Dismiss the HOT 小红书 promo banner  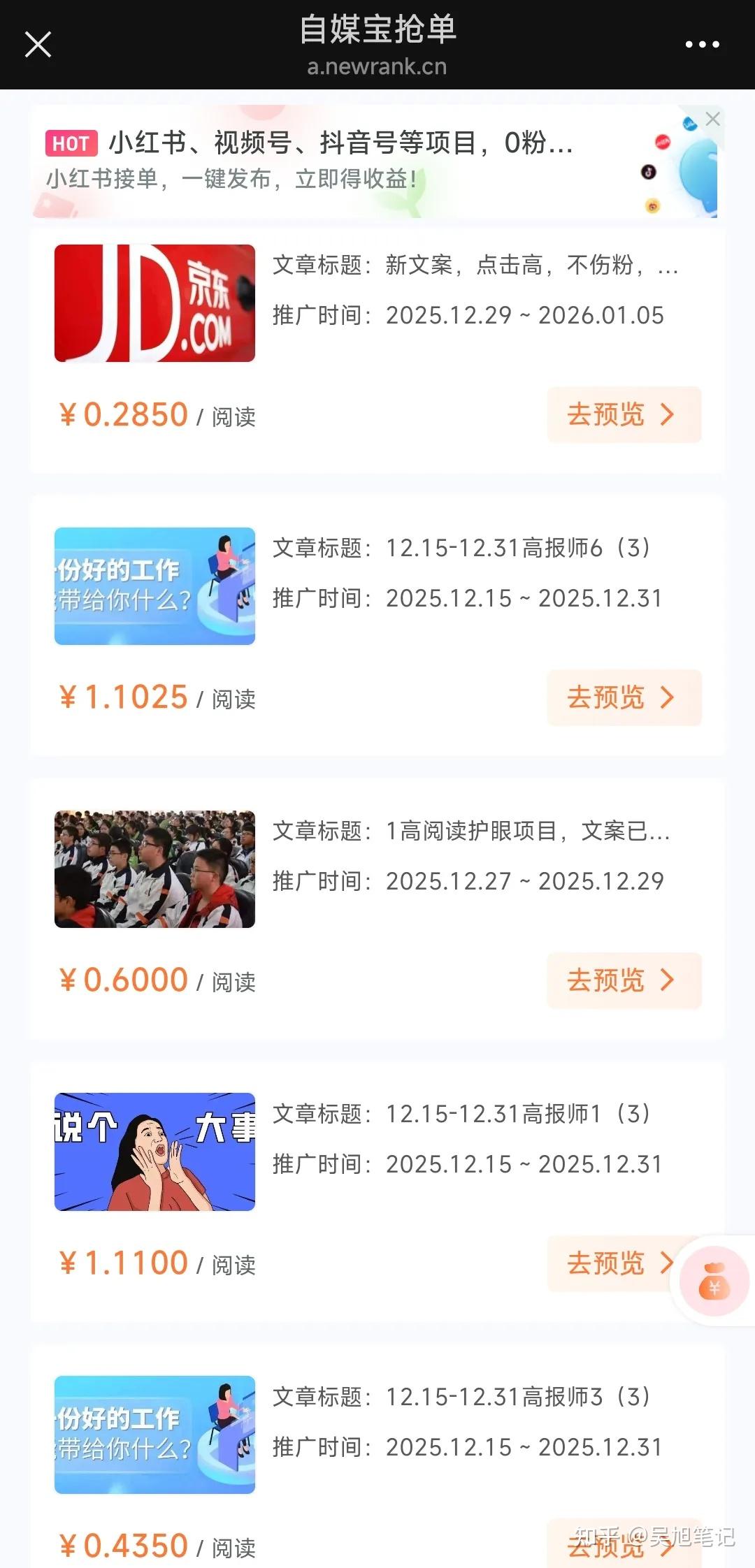click(x=712, y=119)
